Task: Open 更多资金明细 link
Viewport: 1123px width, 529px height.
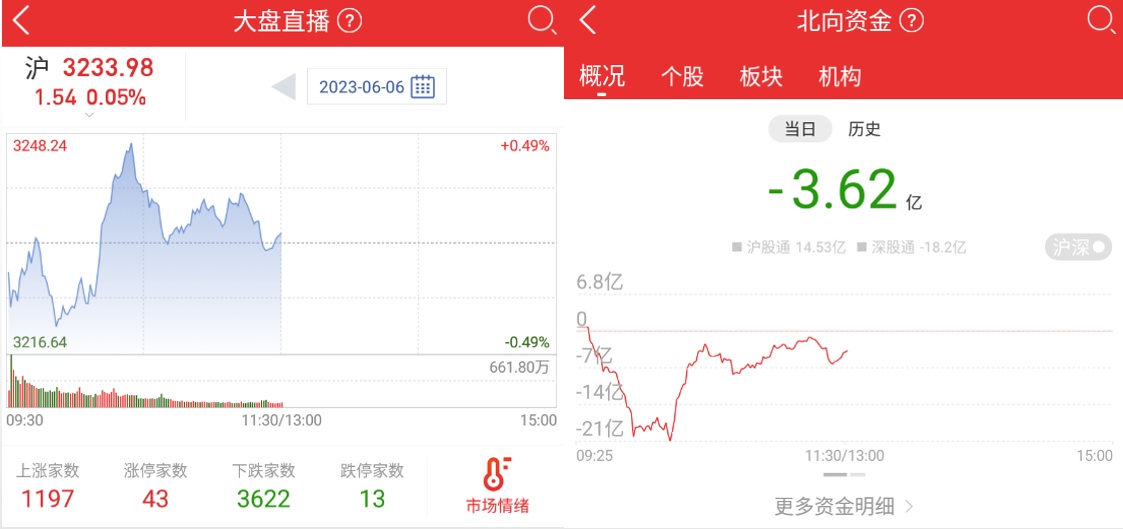Action: 845,506
